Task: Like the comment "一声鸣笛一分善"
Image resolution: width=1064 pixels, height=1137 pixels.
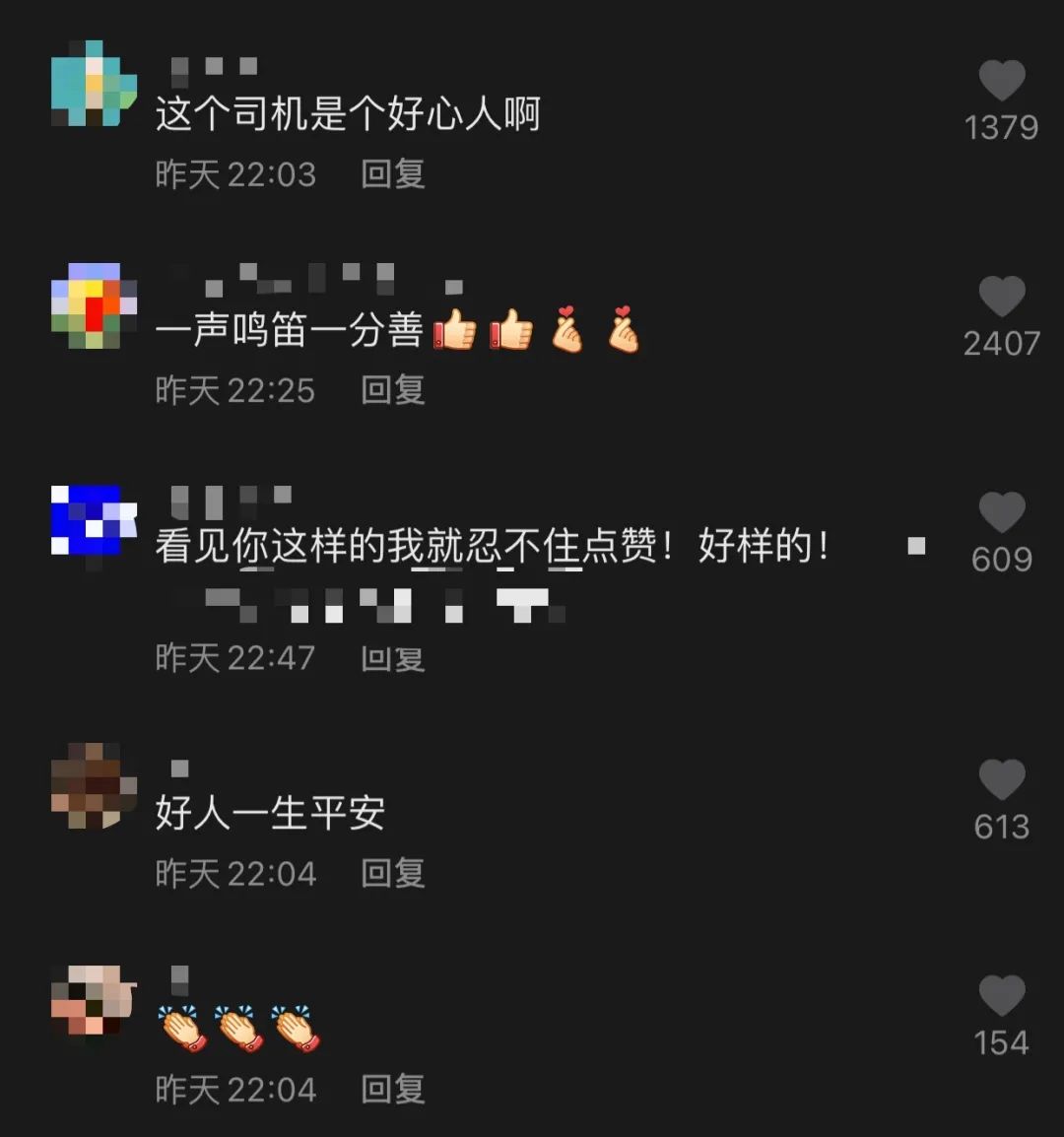Action: tap(1001, 297)
